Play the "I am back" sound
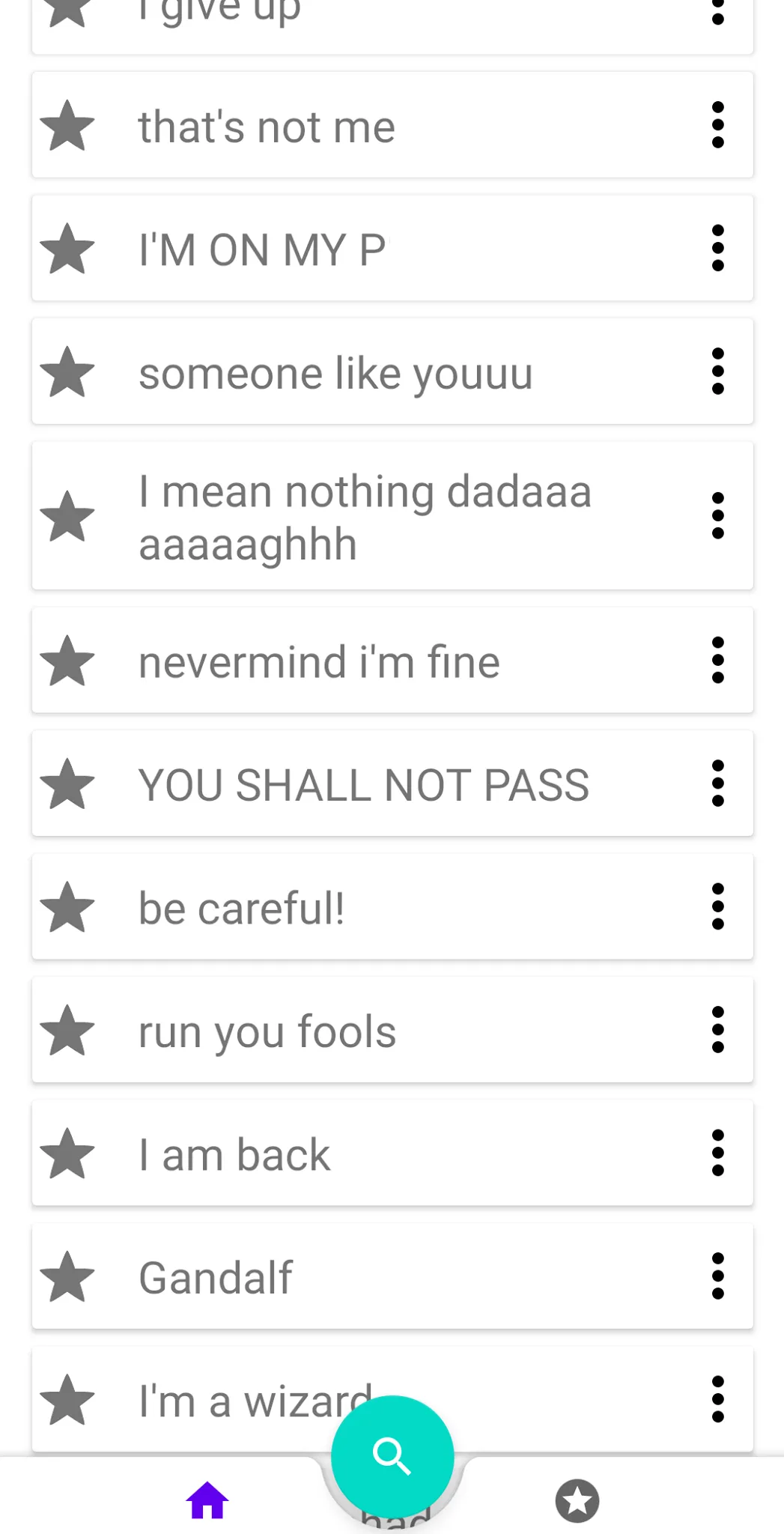This screenshot has height=1534, width=784. [x=234, y=1154]
